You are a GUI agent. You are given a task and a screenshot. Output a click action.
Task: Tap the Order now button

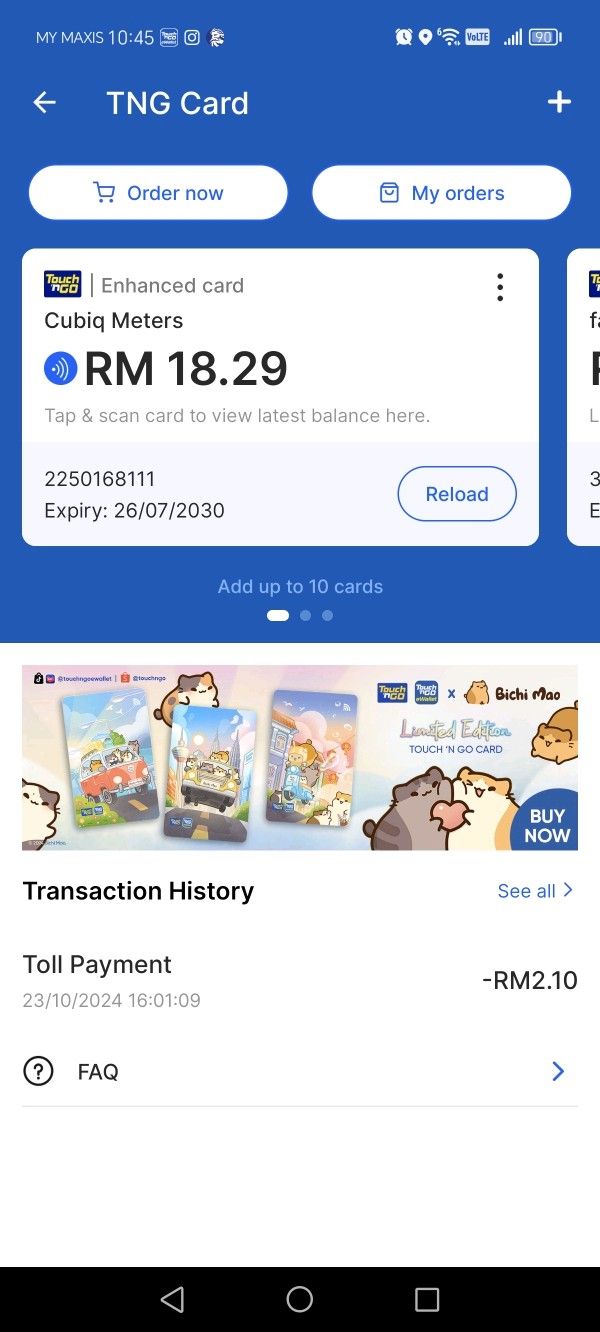coord(158,193)
